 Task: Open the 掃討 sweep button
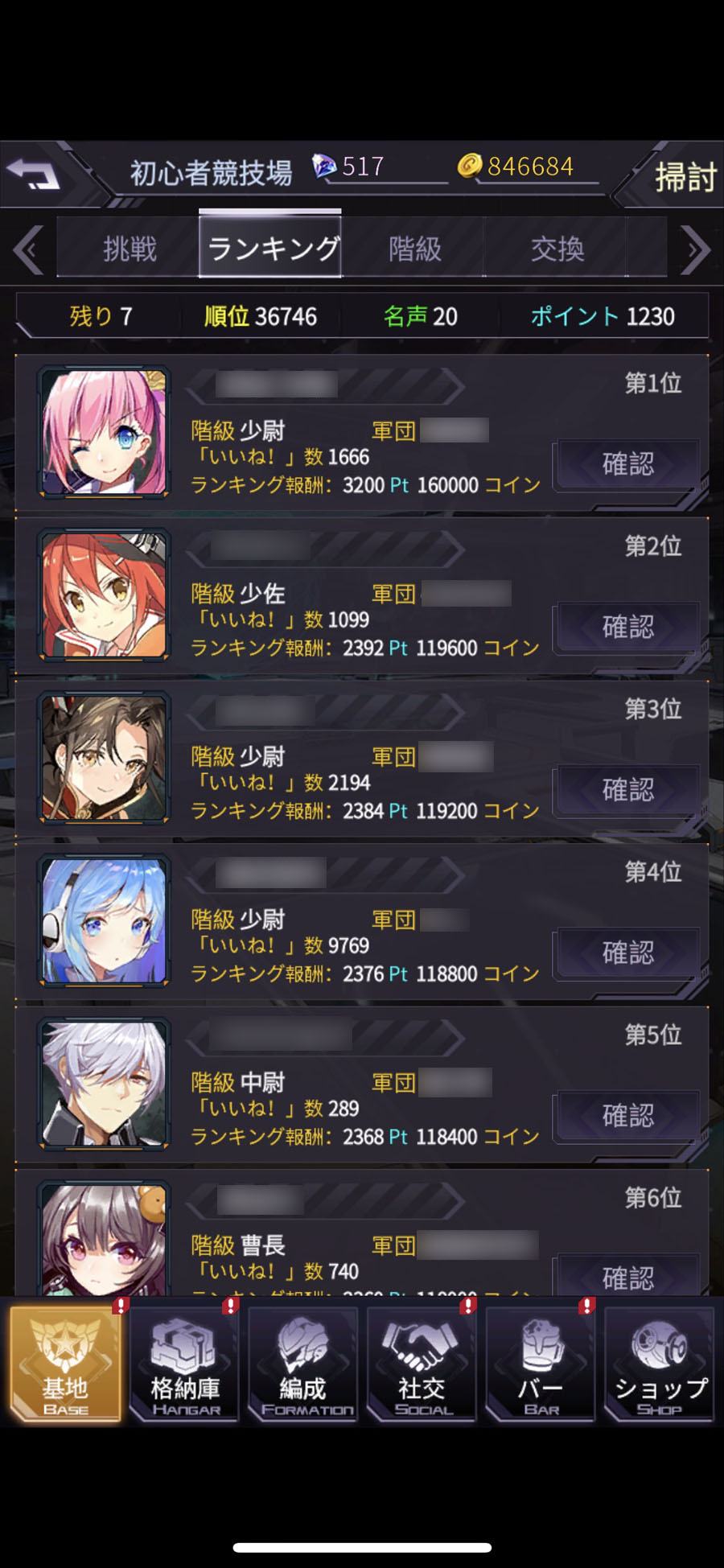click(684, 176)
